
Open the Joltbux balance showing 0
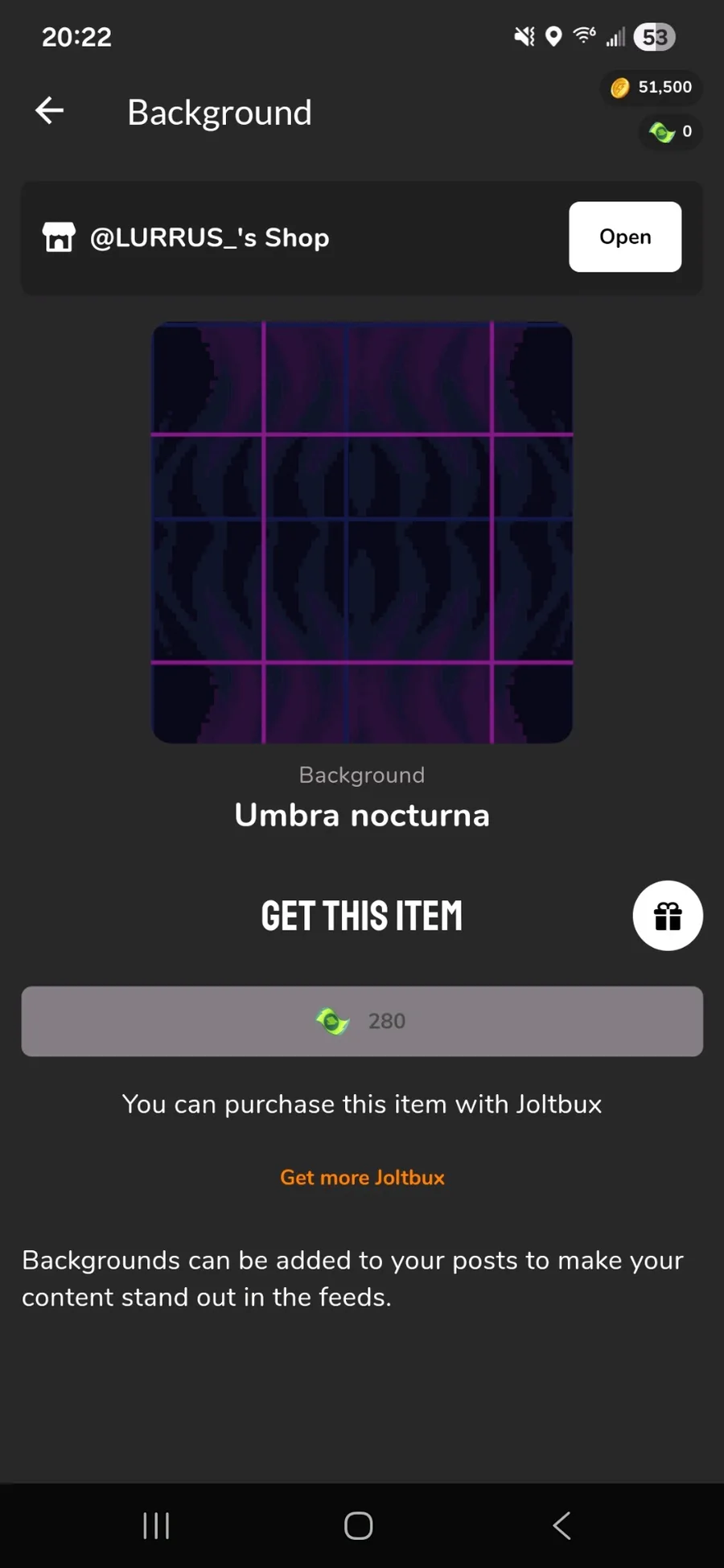(x=671, y=131)
